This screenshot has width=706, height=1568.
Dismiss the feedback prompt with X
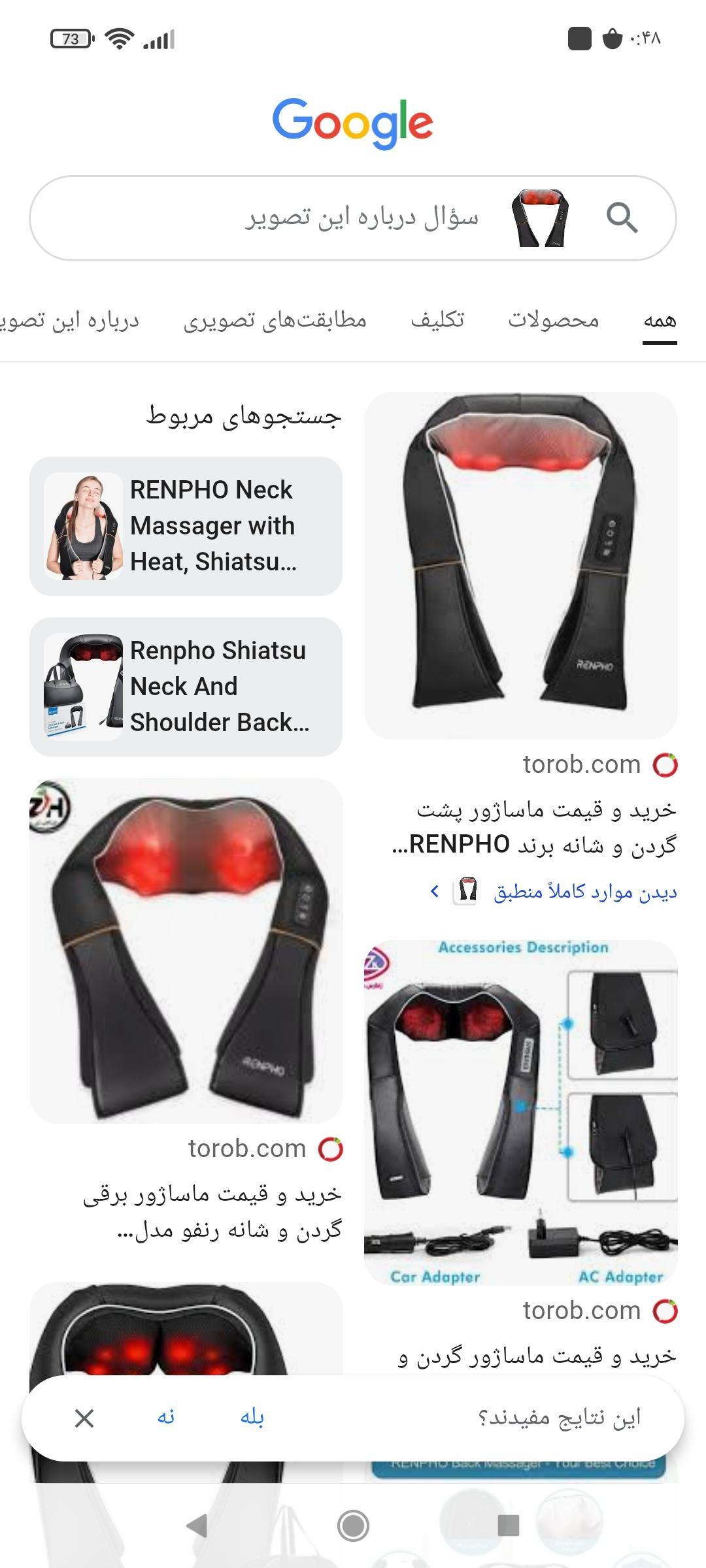pyautogui.click(x=84, y=1418)
